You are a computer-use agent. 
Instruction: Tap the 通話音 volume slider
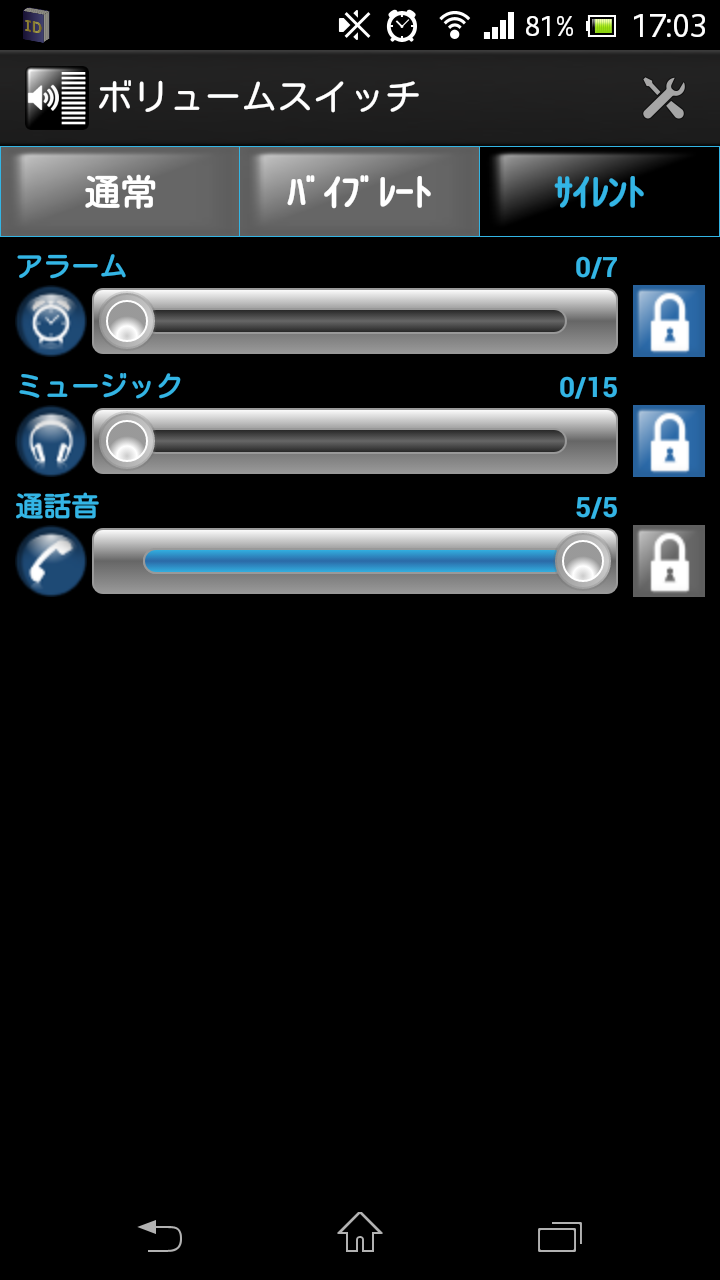coord(355,561)
